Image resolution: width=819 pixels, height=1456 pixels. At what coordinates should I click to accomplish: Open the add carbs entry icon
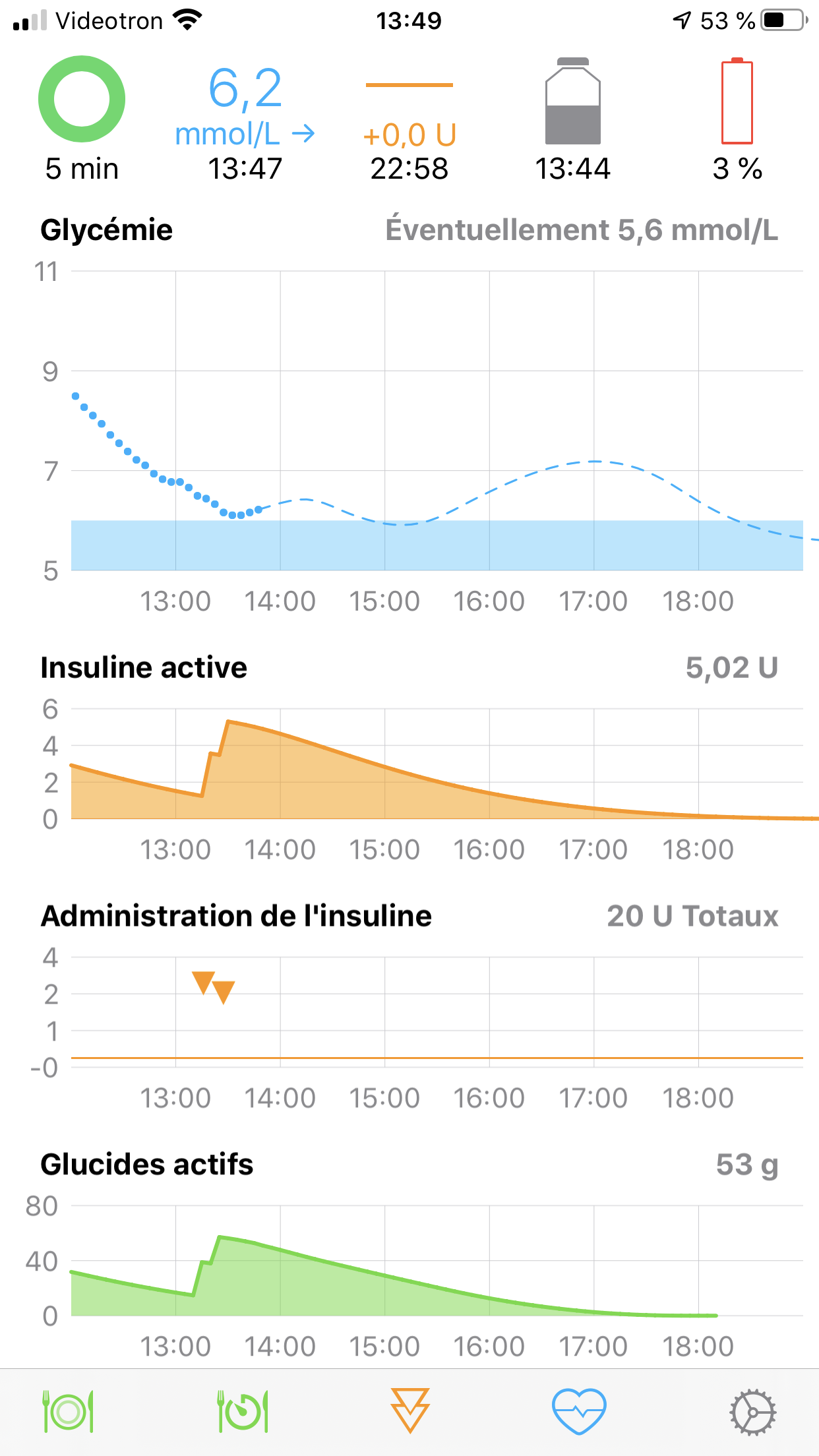coord(68,1411)
